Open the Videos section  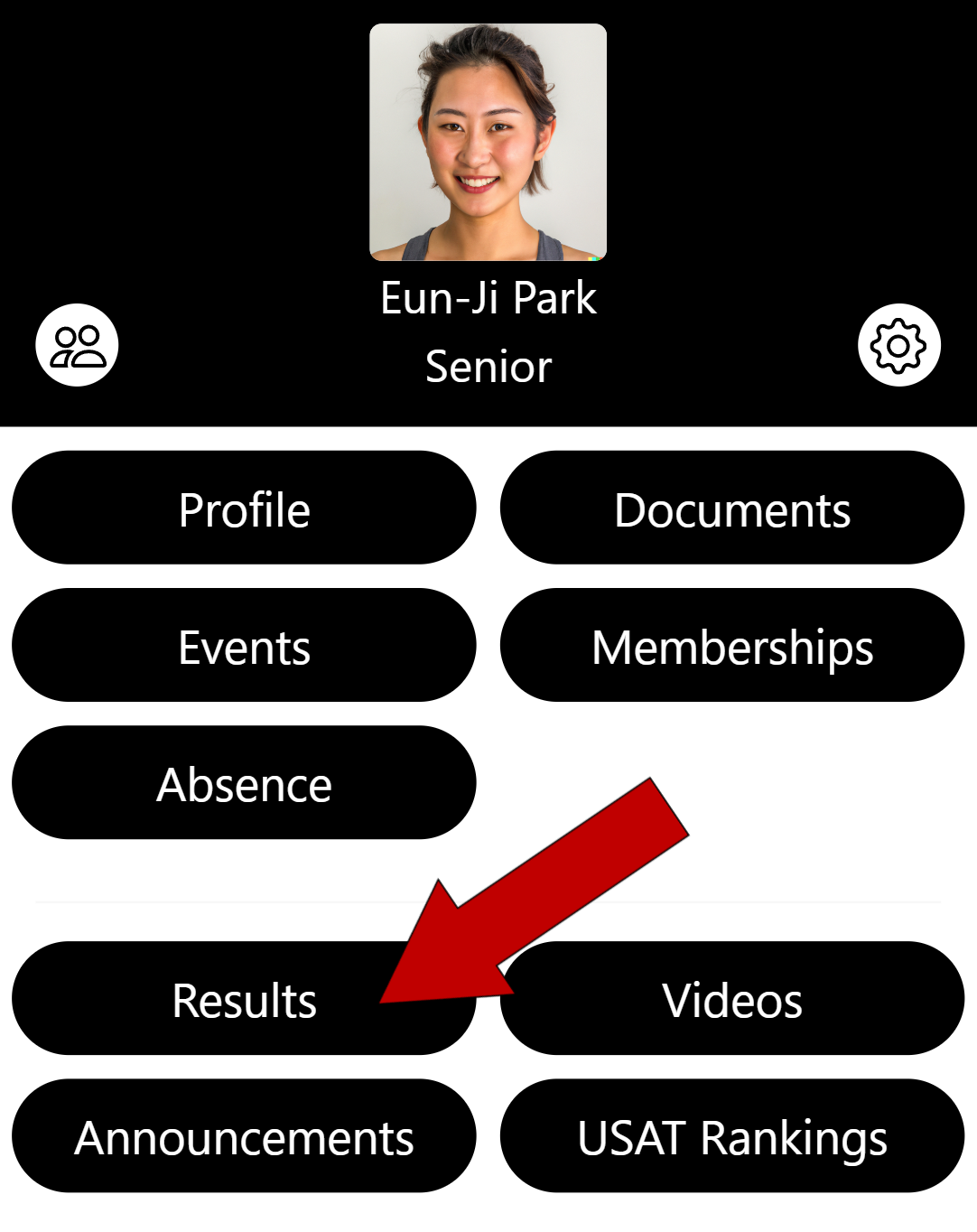[732, 999]
